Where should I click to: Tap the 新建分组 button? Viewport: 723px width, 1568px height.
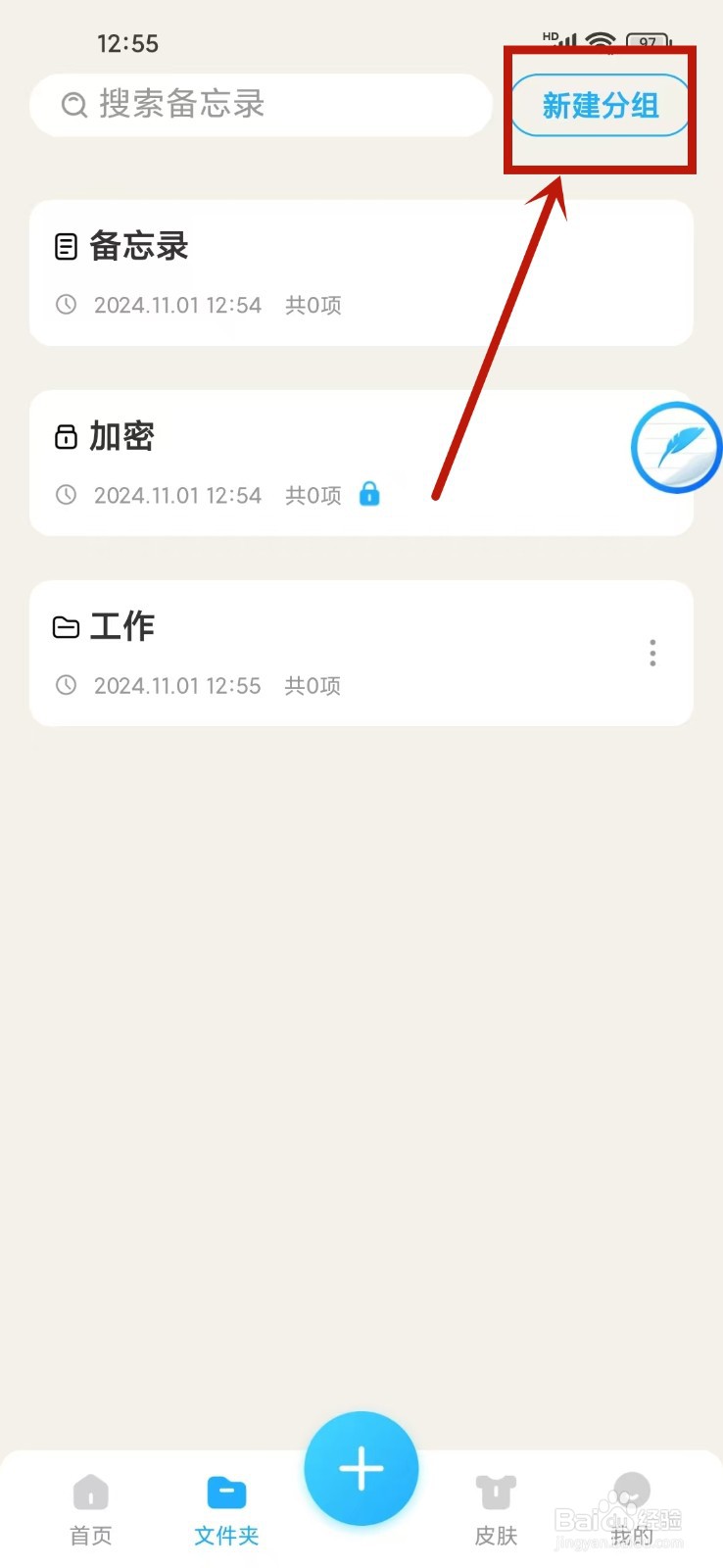600,106
